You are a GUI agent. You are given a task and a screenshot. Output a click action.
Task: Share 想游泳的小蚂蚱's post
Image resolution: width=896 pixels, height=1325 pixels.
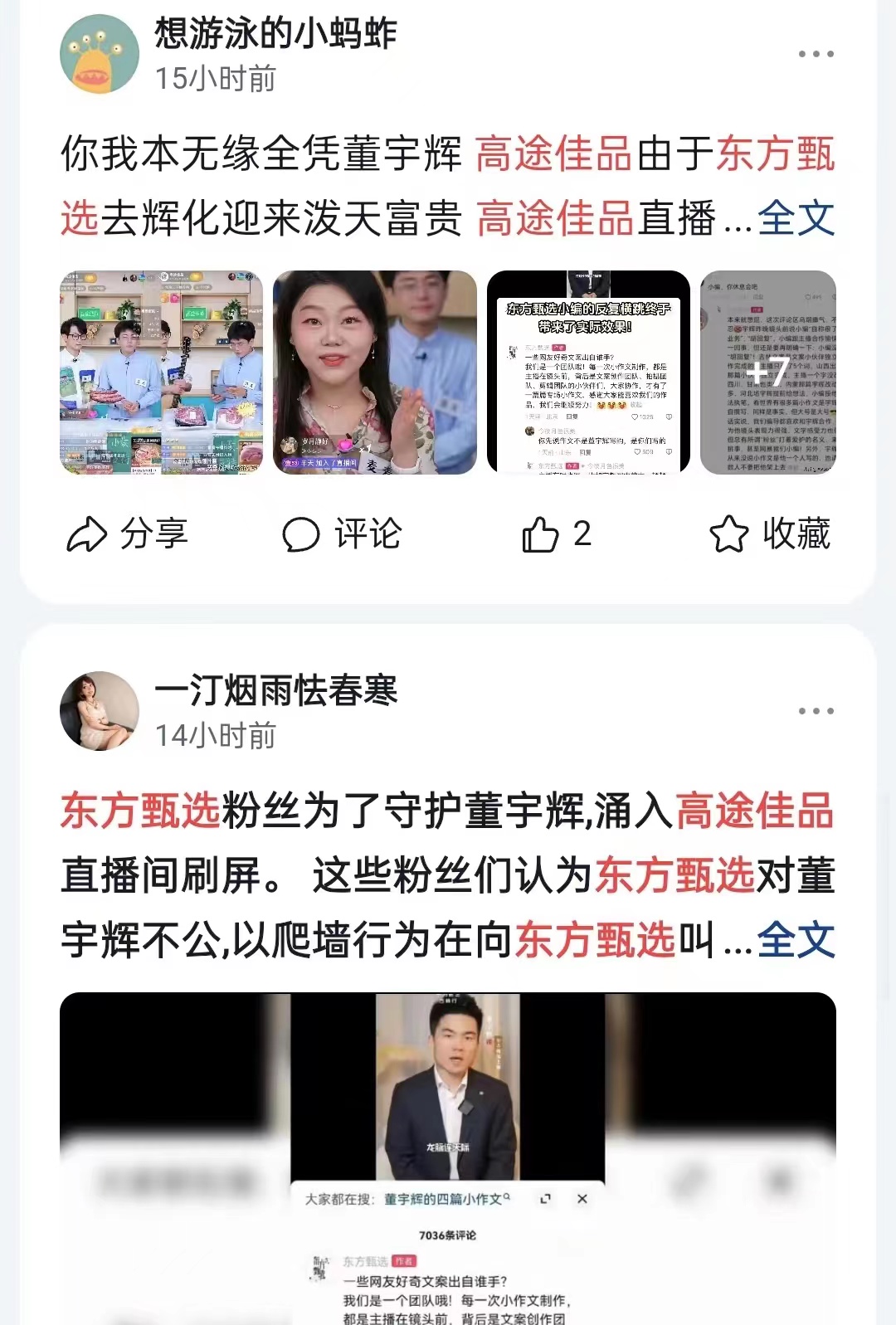click(x=129, y=534)
